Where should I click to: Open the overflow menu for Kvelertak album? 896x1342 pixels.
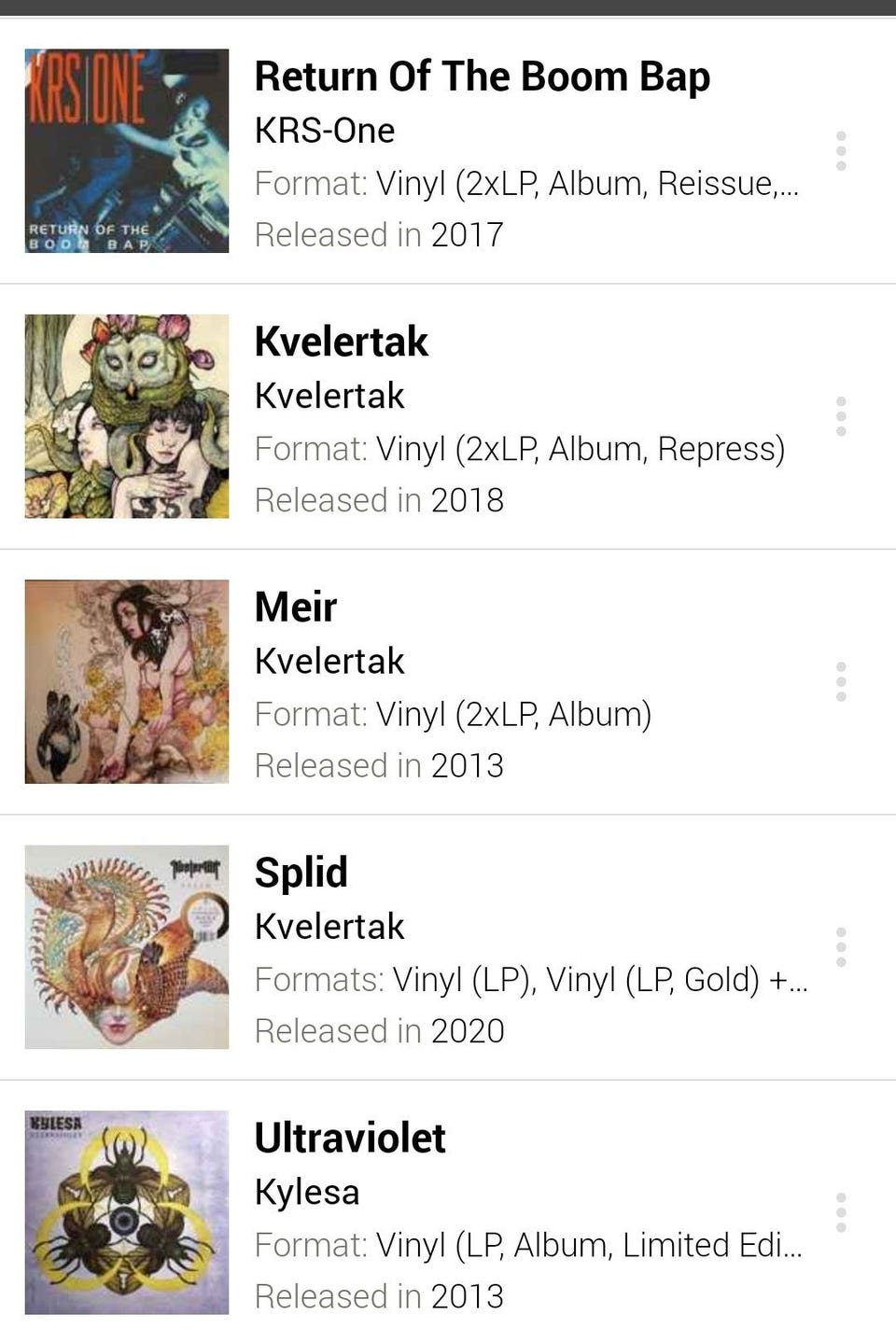coord(841,416)
